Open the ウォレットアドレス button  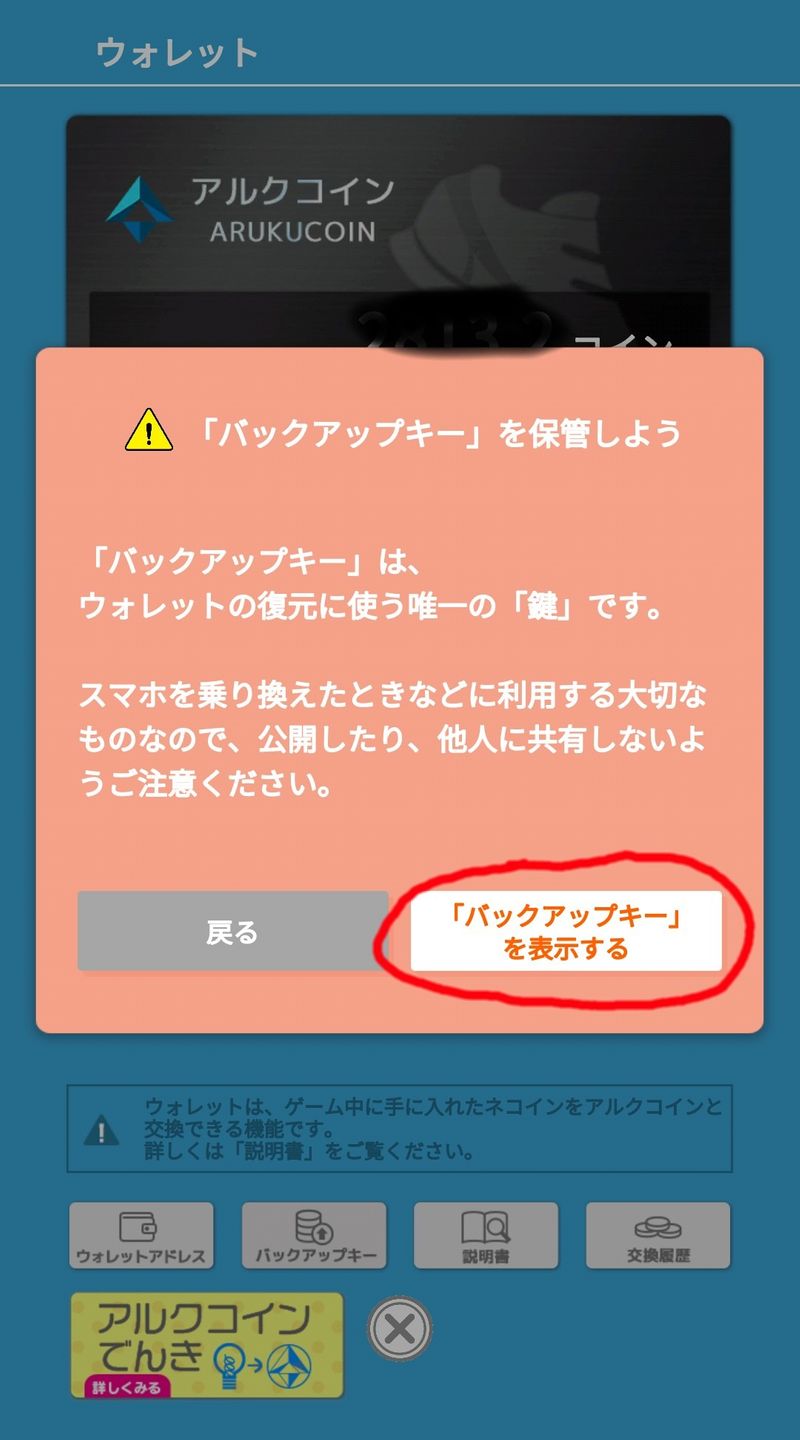click(x=141, y=1236)
